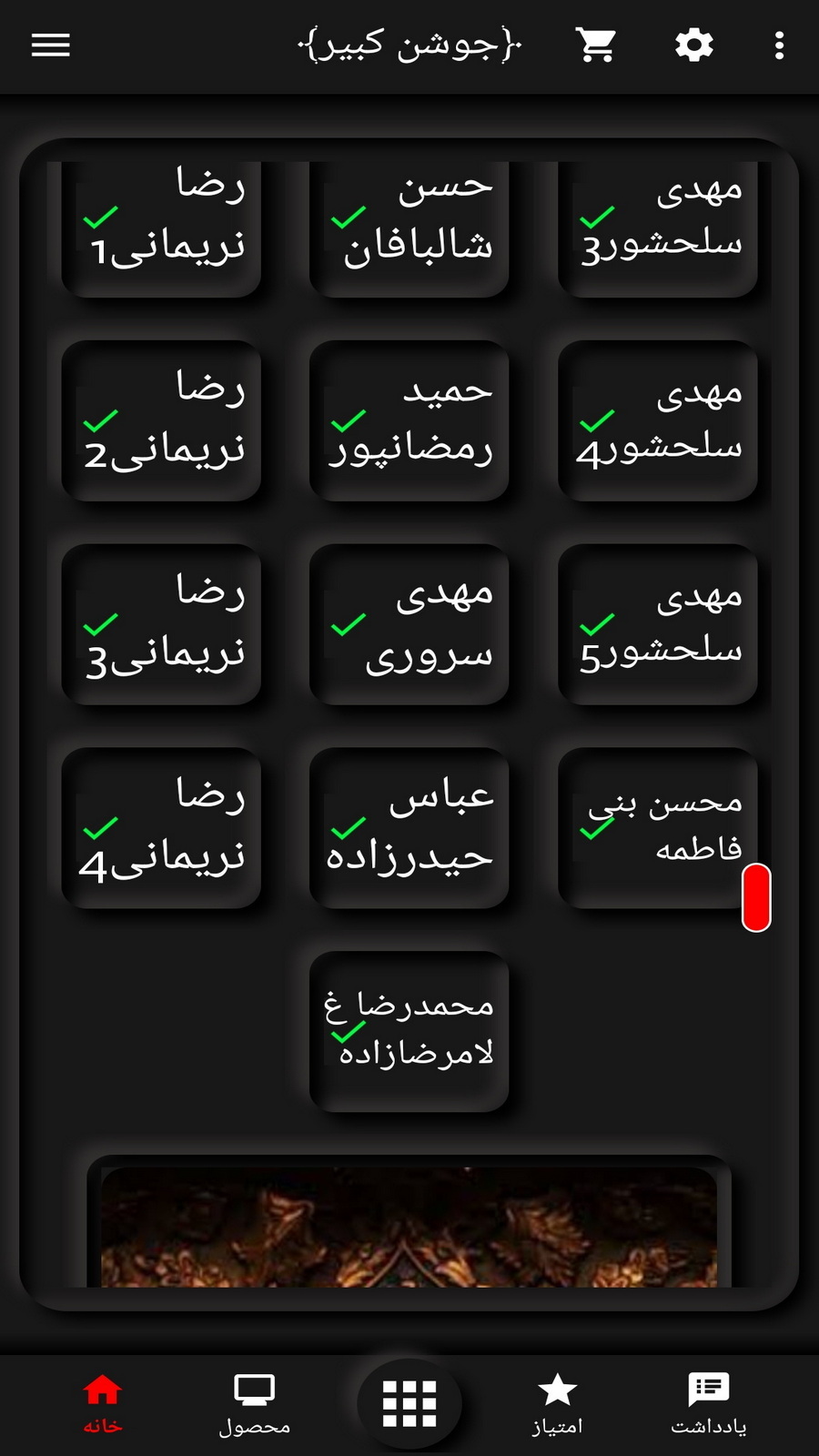Open the settings gear
This screenshot has width=819, height=1456.
(x=693, y=45)
